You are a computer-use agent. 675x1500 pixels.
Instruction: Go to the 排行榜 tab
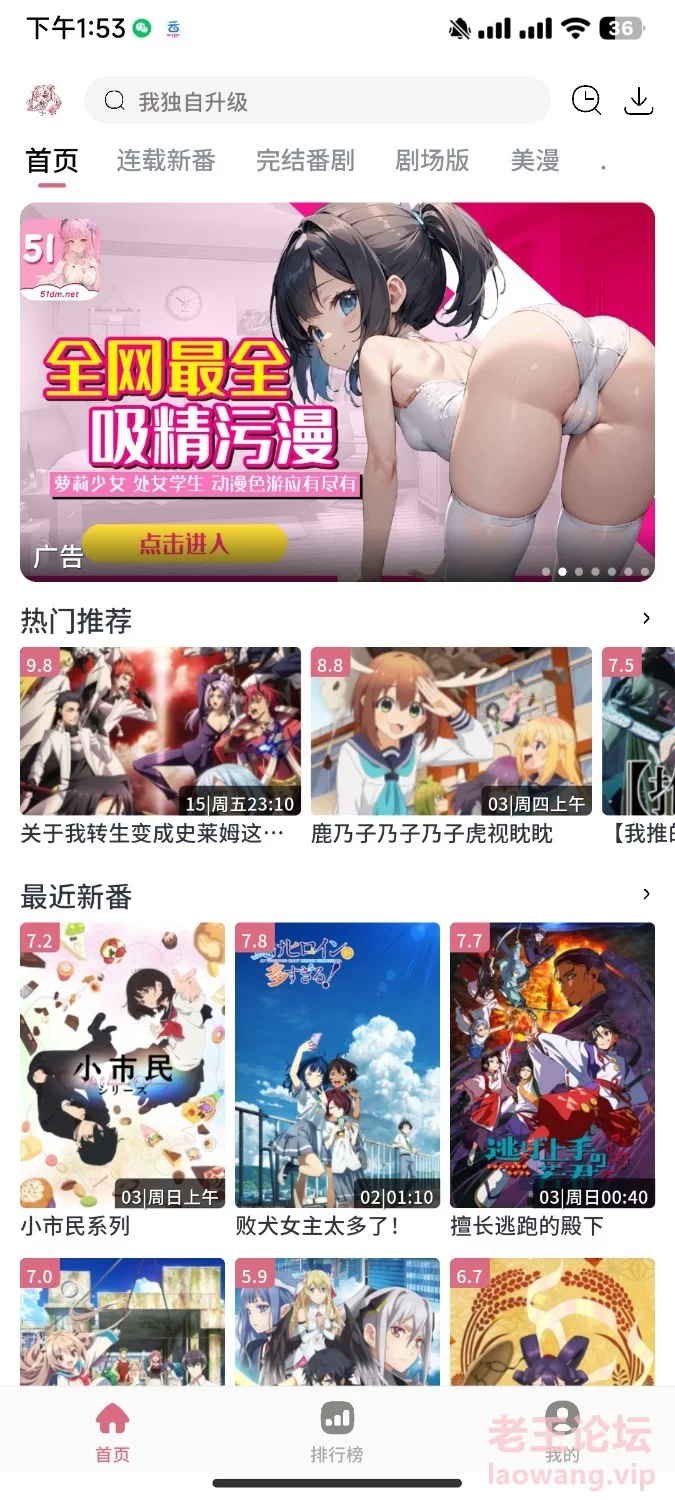(337, 1432)
